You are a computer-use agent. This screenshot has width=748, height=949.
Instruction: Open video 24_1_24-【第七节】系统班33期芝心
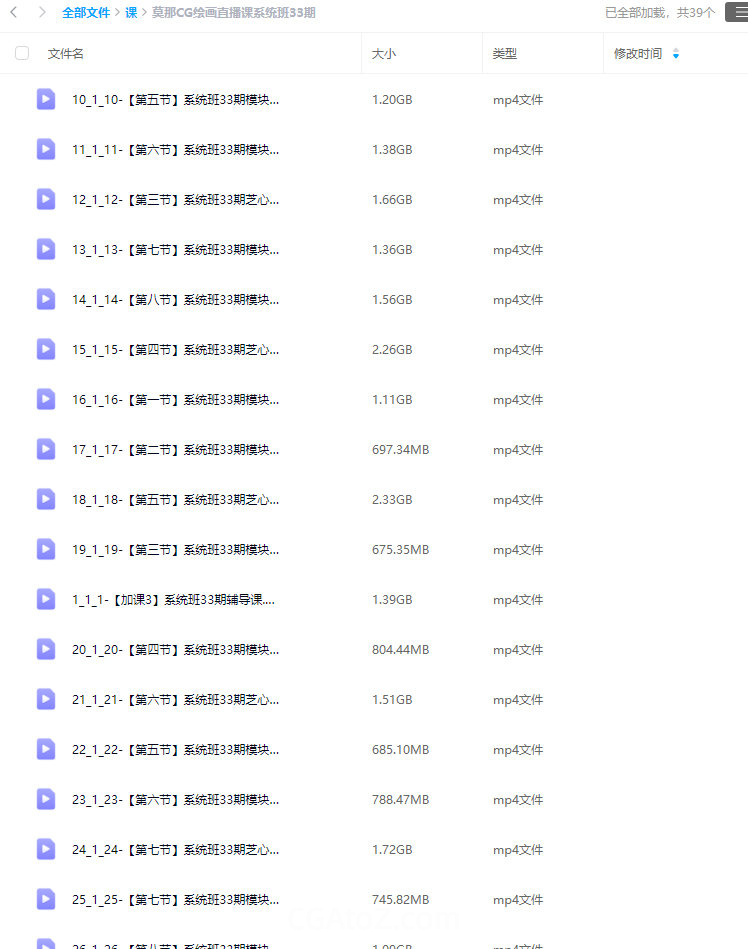tap(175, 850)
